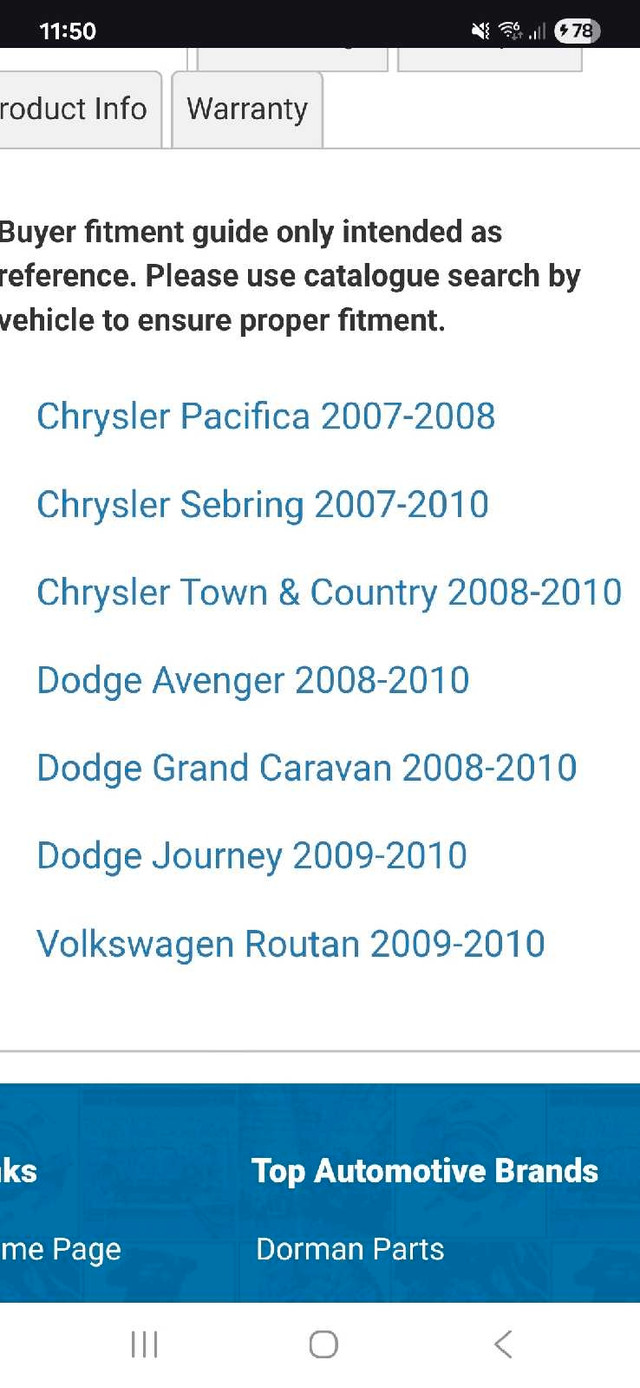Tap the system back button
The image size is (640, 1388).
click(x=503, y=1344)
